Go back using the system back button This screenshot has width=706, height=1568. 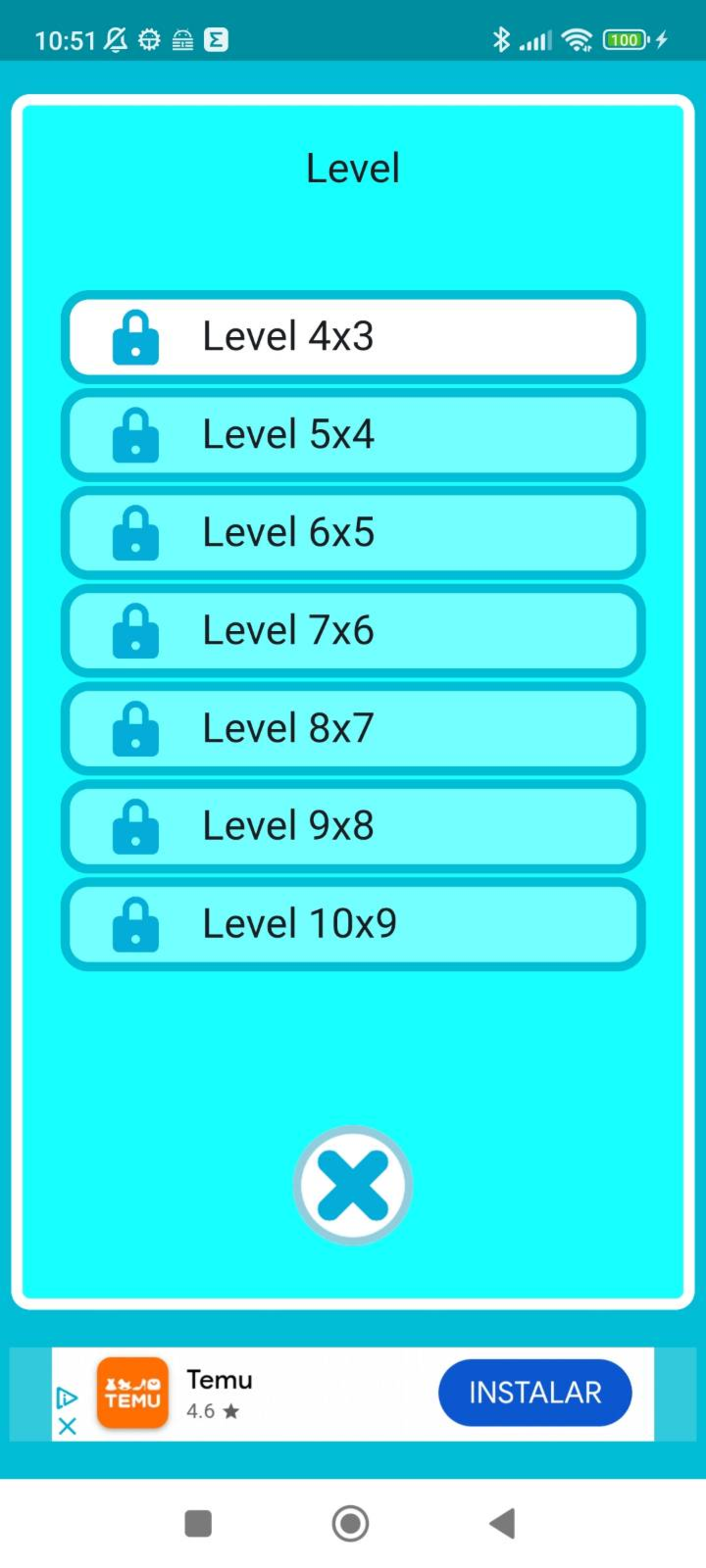click(x=502, y=1523)
